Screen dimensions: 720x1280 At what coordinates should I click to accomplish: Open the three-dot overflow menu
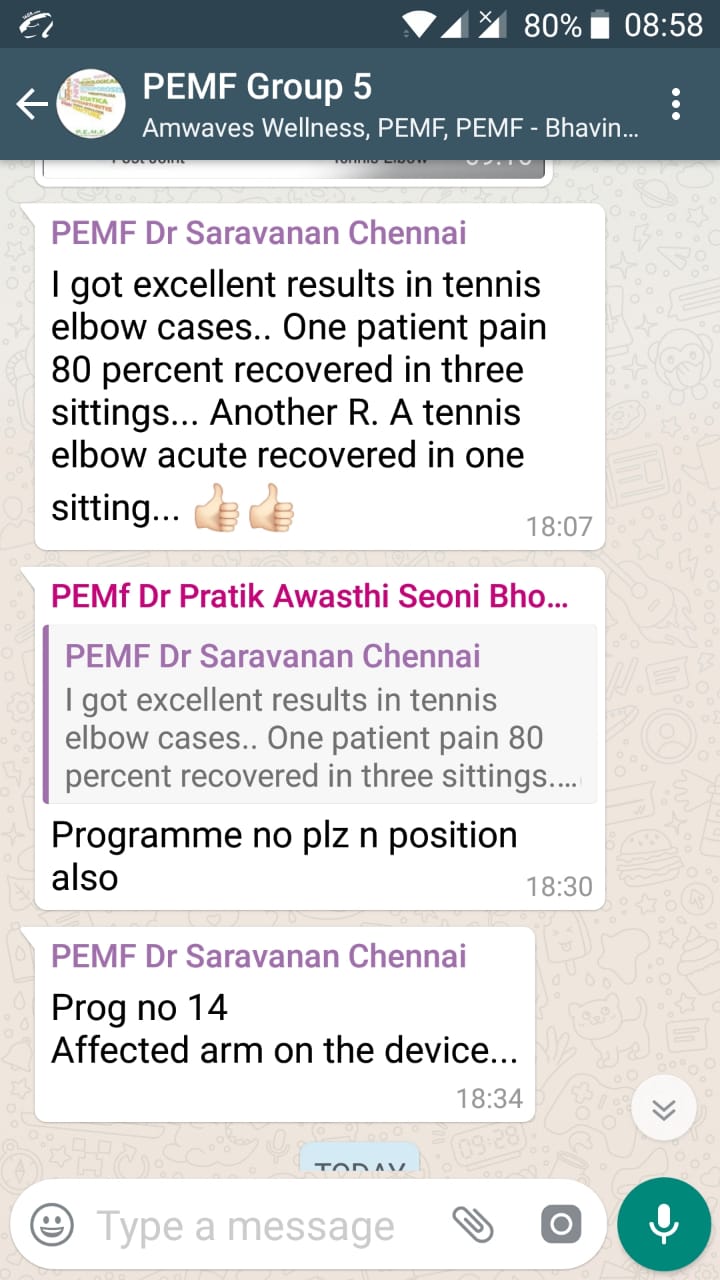tap(677, 104)
